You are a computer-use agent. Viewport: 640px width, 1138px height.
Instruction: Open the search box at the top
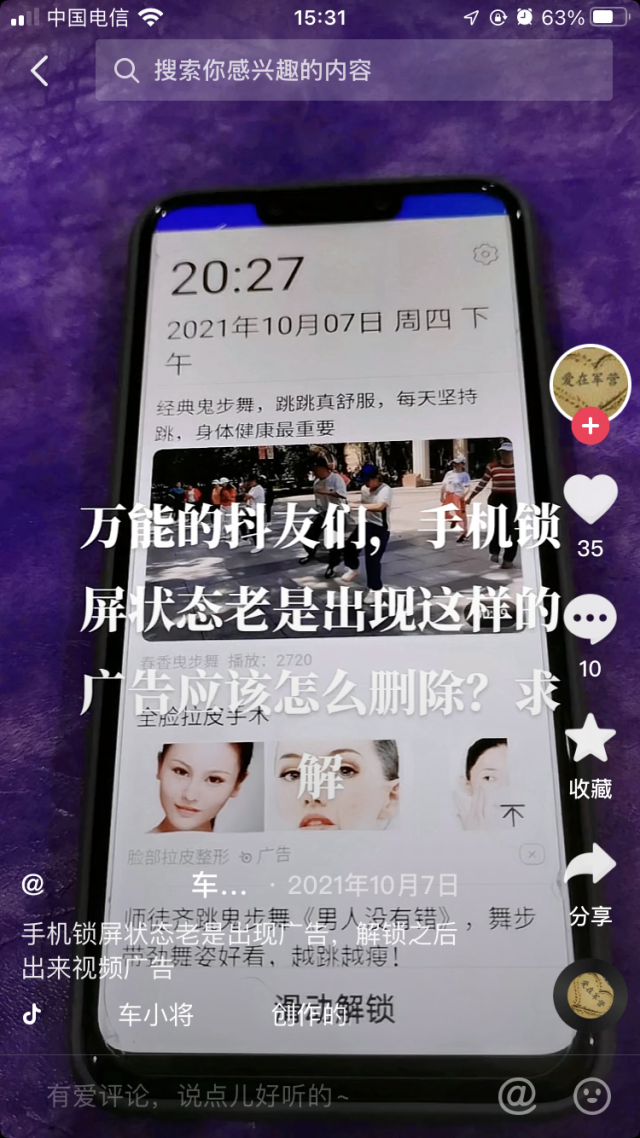[353, 70]
